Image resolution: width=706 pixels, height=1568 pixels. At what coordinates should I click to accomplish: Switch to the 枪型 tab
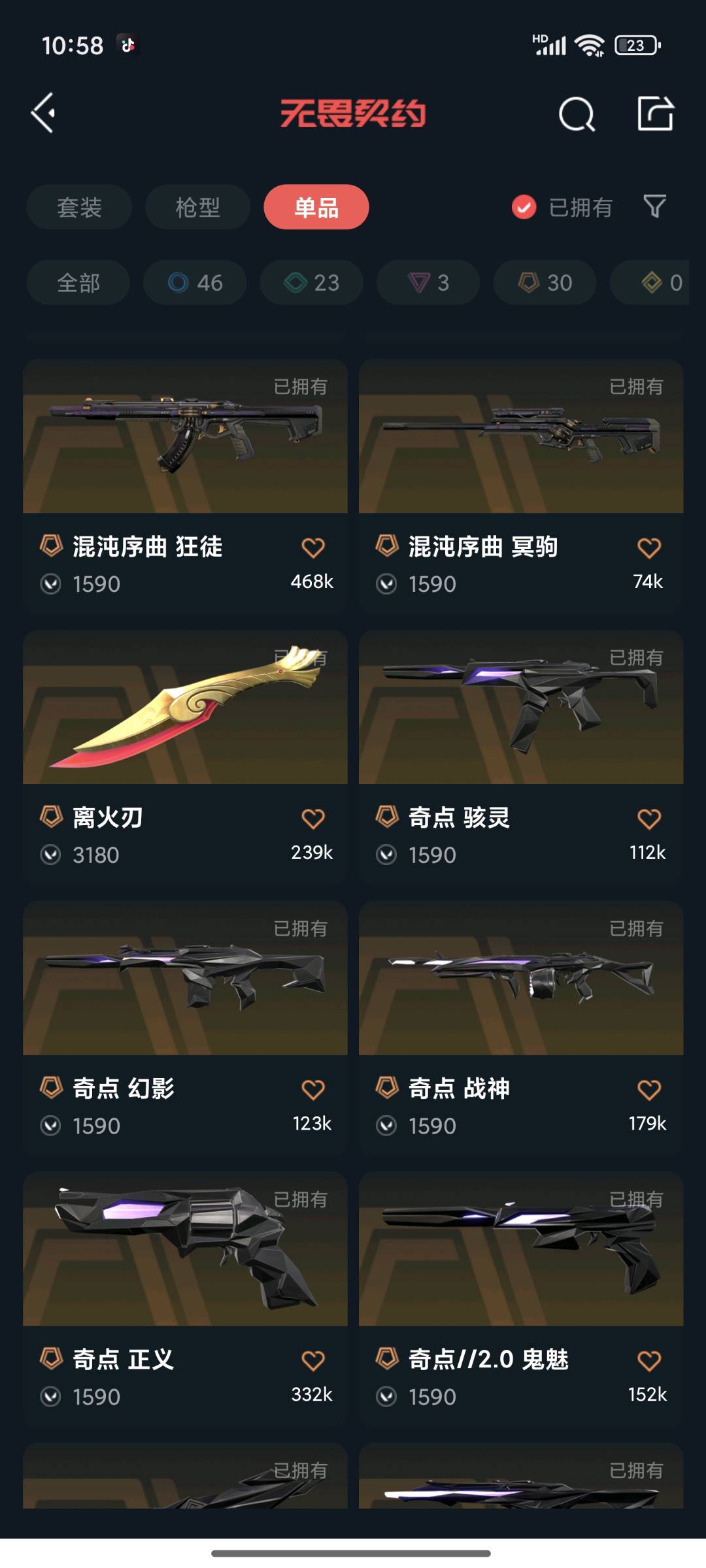pyautogui.click(x=197, y=207)
